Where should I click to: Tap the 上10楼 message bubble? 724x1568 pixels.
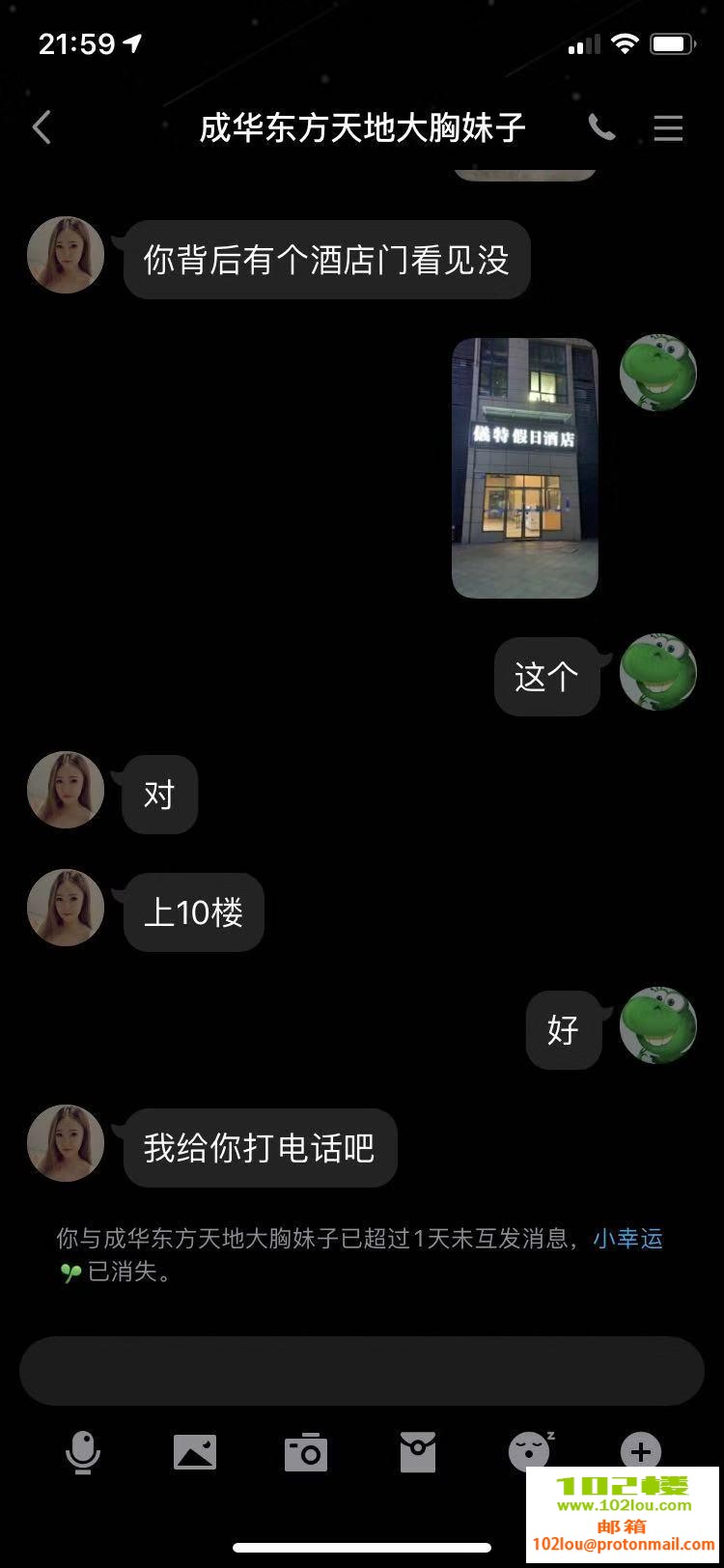tap(192, 912)
